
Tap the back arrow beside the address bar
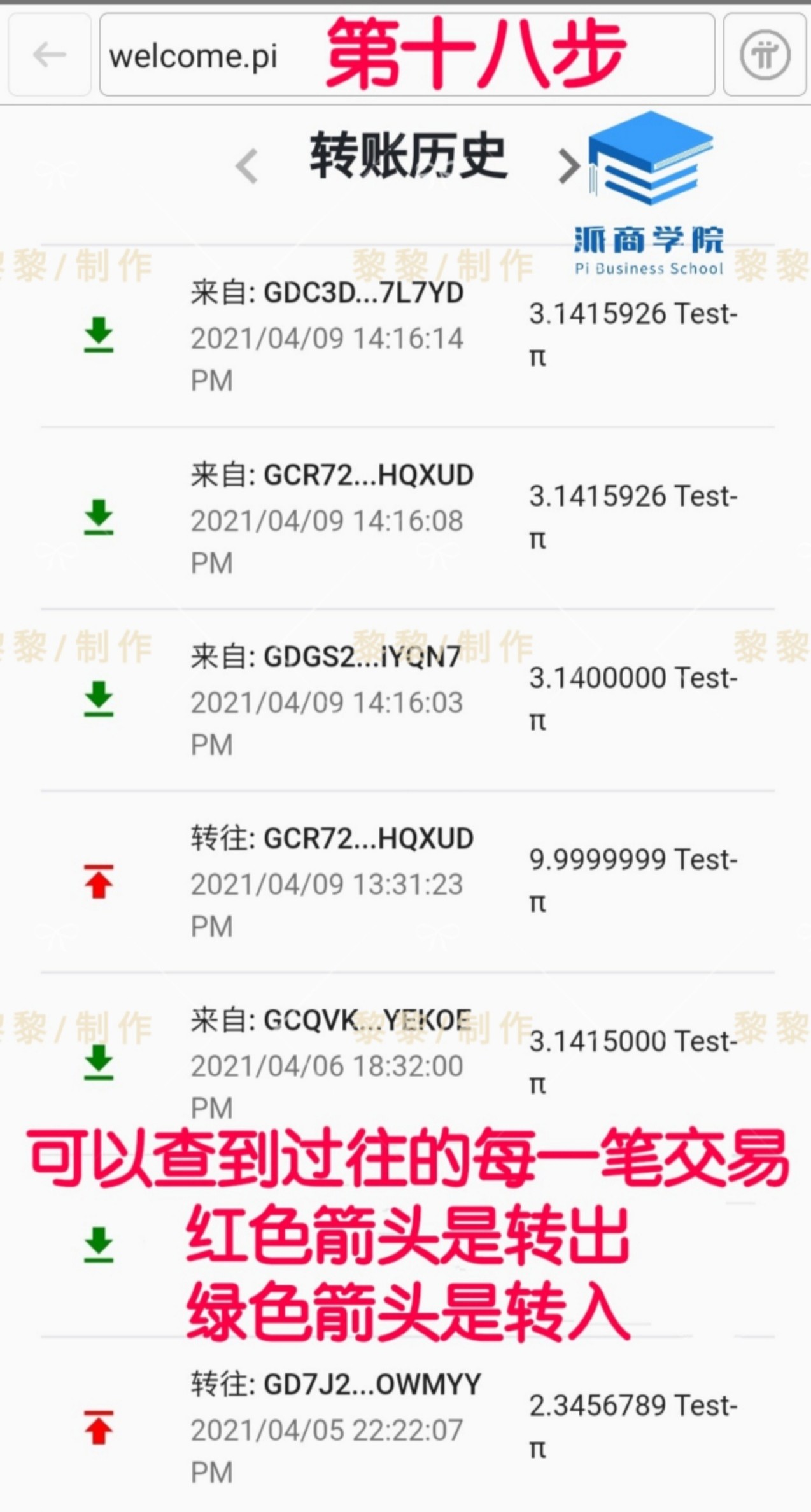click(x=50, y=55)
